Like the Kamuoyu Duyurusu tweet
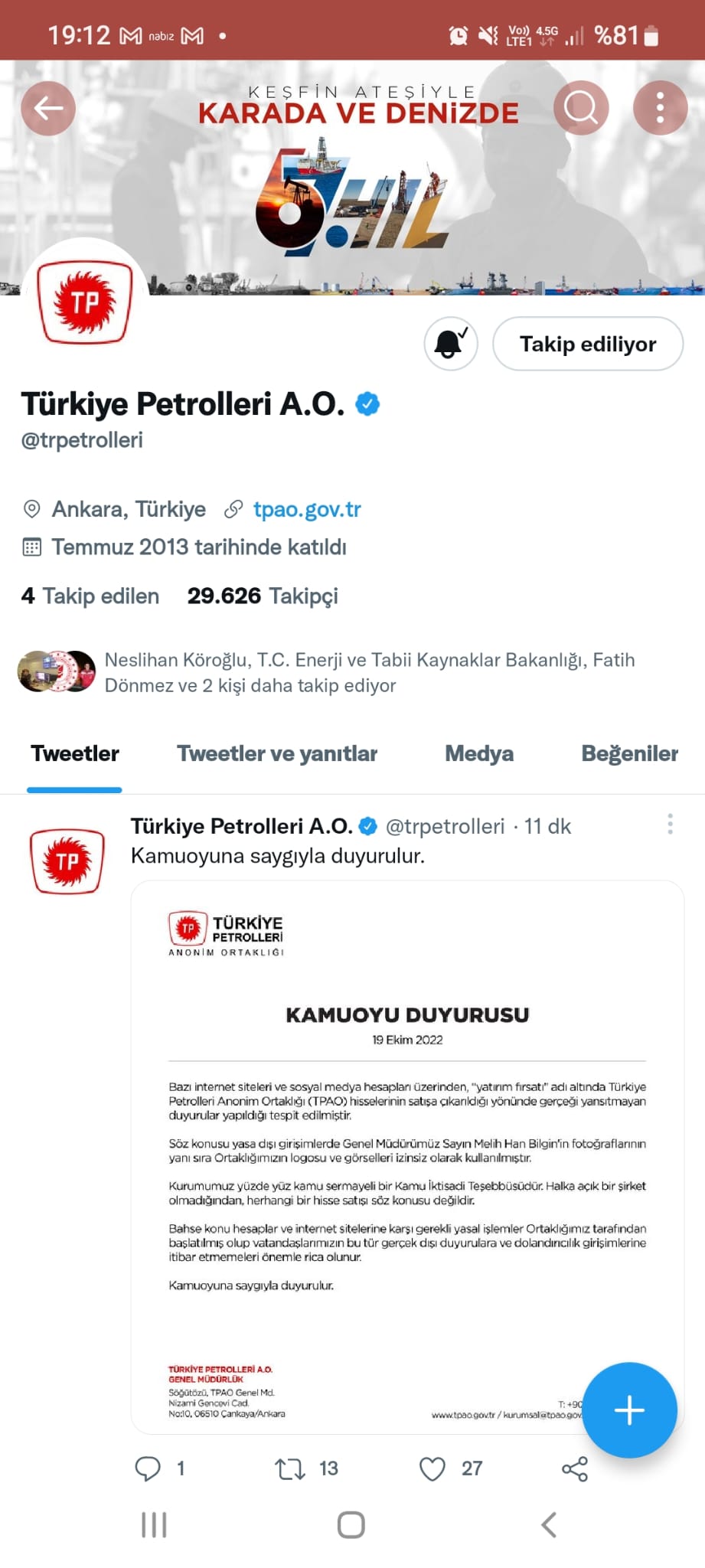 [x=432, y=1468]
